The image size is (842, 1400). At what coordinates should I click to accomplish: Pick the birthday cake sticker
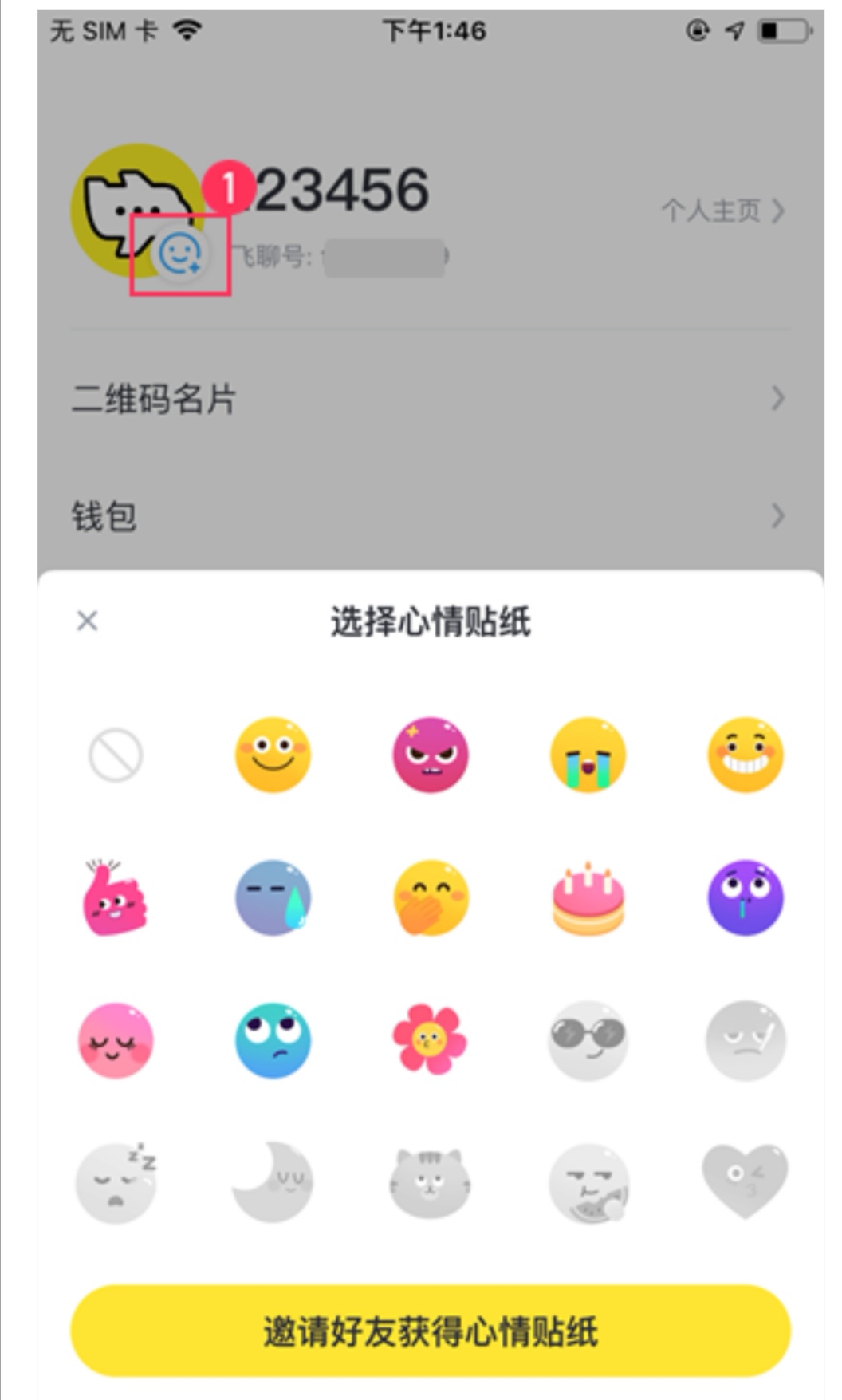588,897
